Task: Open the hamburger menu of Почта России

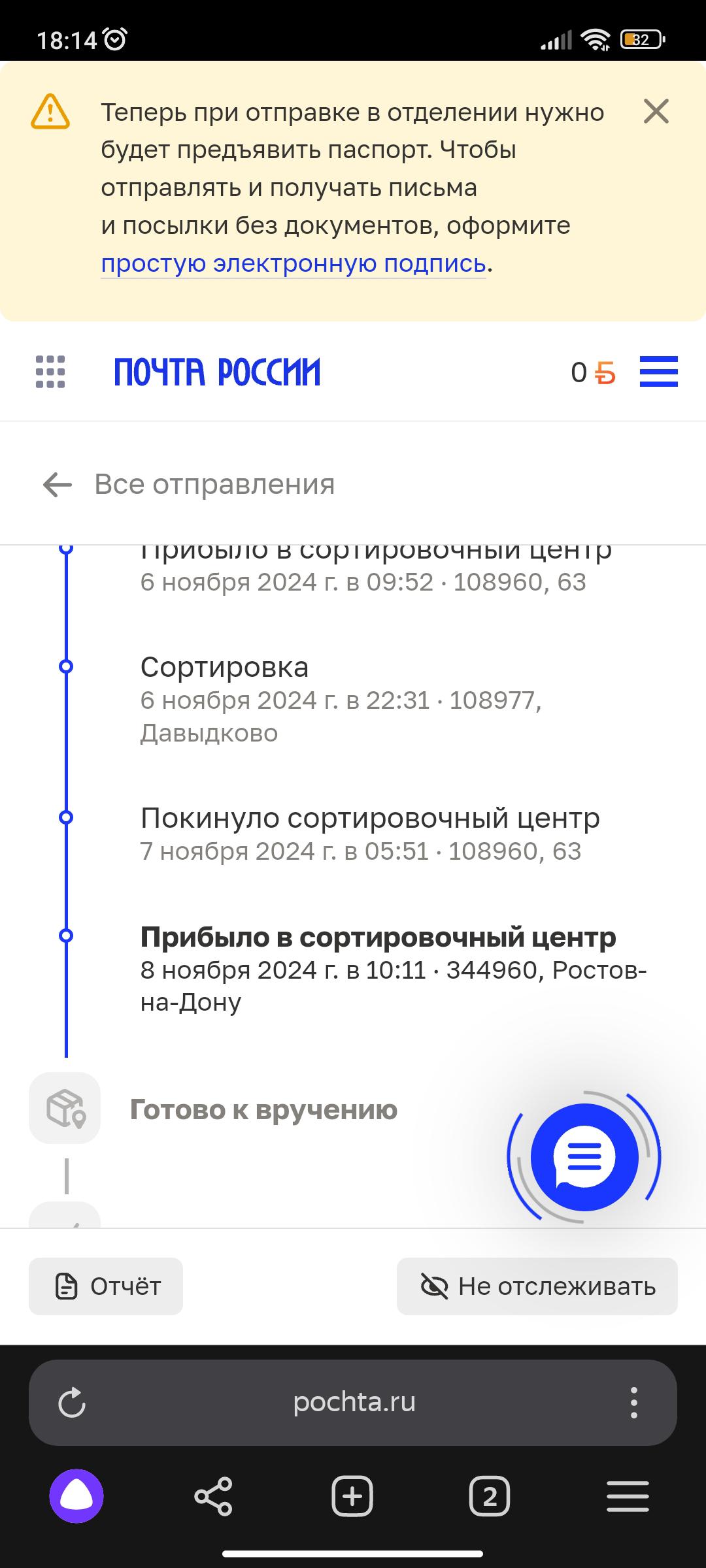Action: [658, 372]
